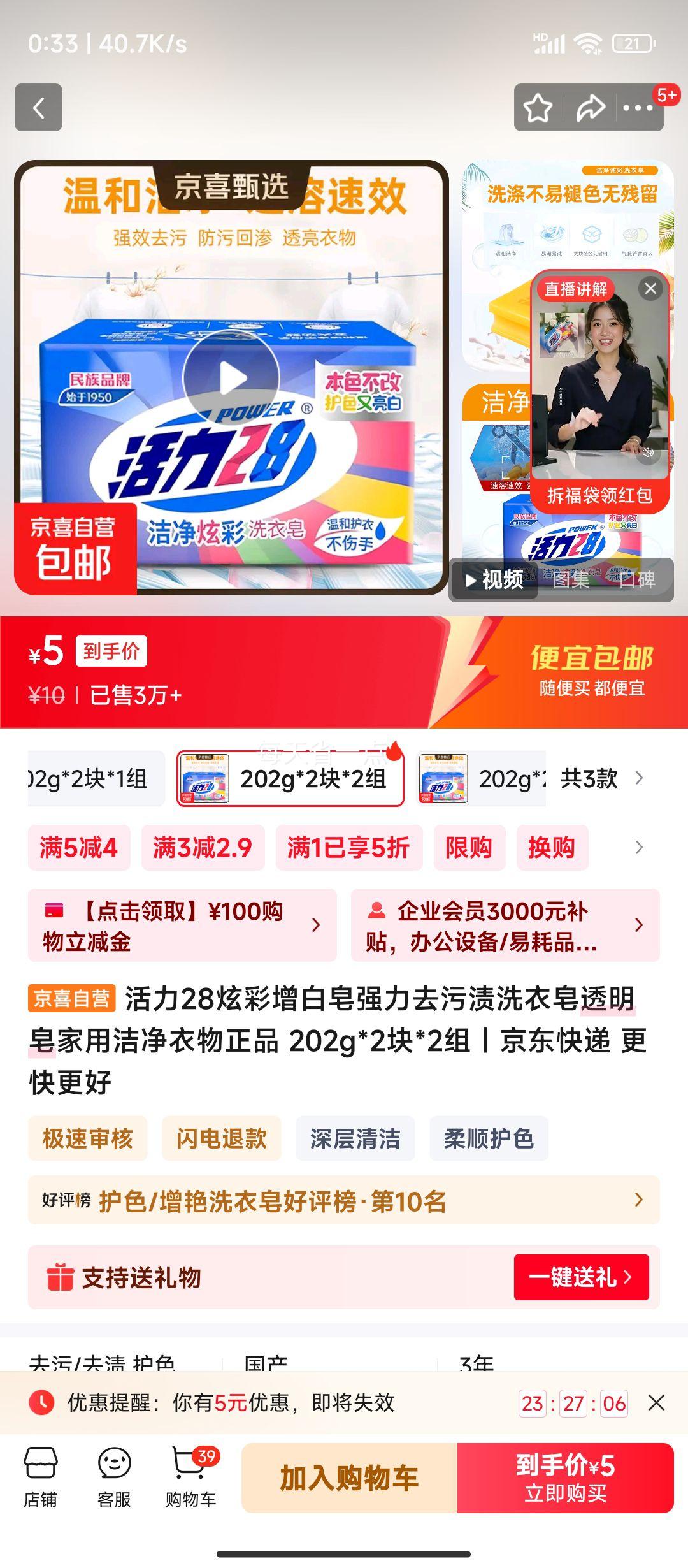Tap the 一键送礼 button

(x=580, y=1277)
